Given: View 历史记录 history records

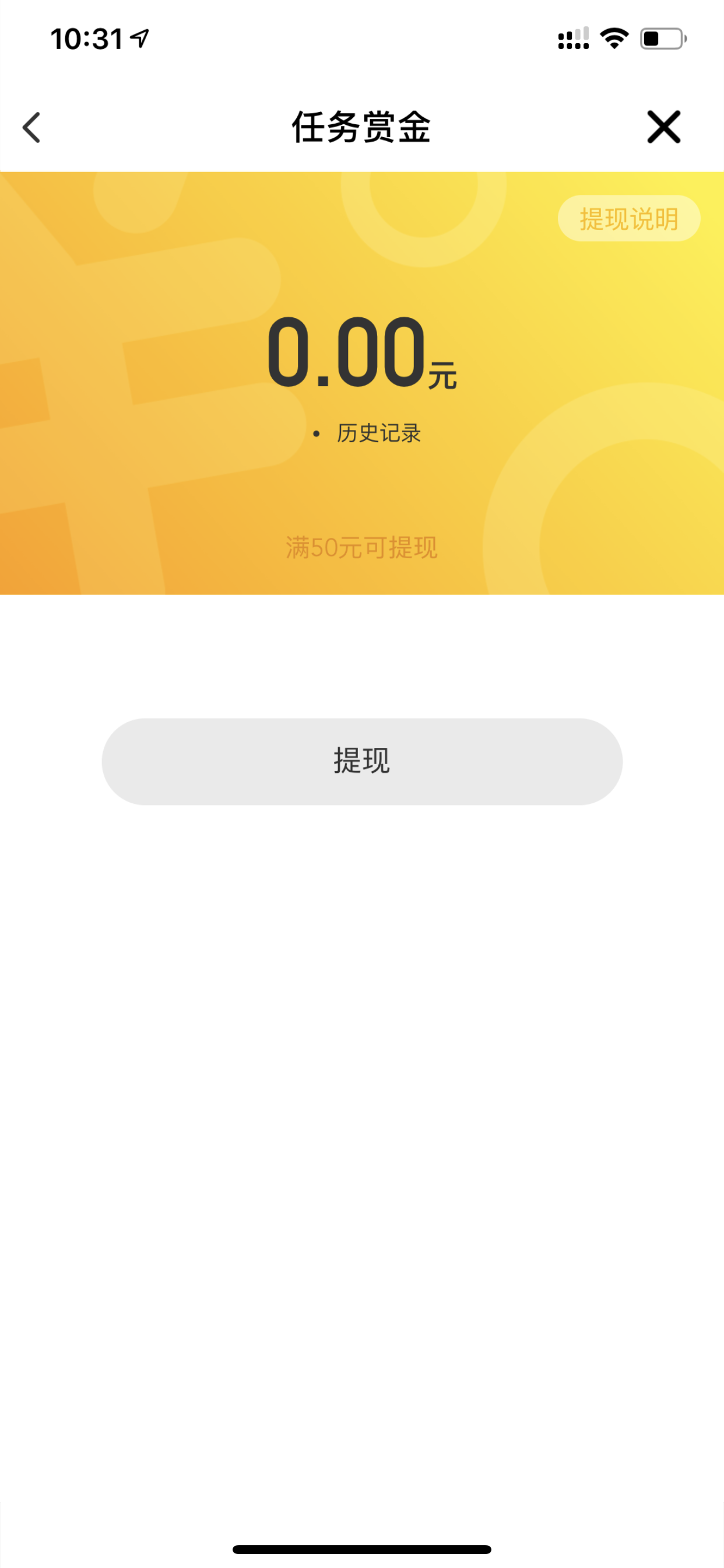Looking at the screenshot, I should [378, 433].
